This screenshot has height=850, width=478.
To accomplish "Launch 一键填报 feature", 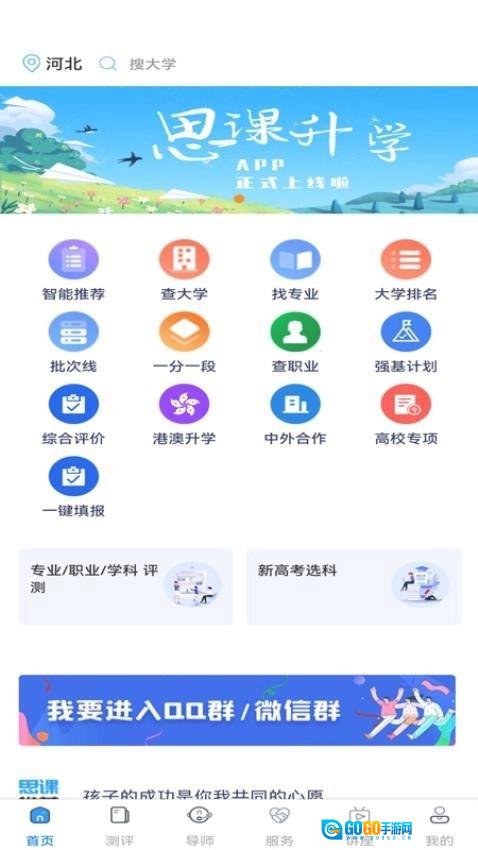I will (x=74, y=487).
